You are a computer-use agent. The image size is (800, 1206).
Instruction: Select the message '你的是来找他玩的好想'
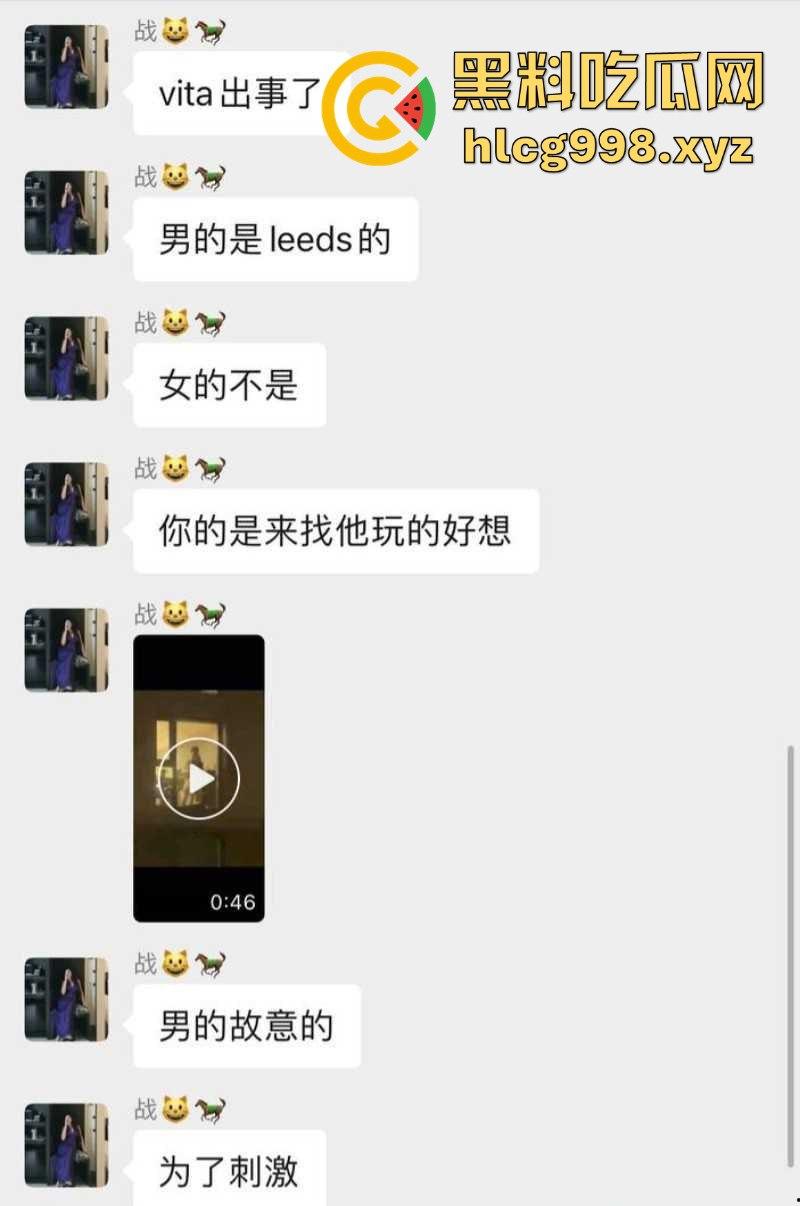(333, 531)
